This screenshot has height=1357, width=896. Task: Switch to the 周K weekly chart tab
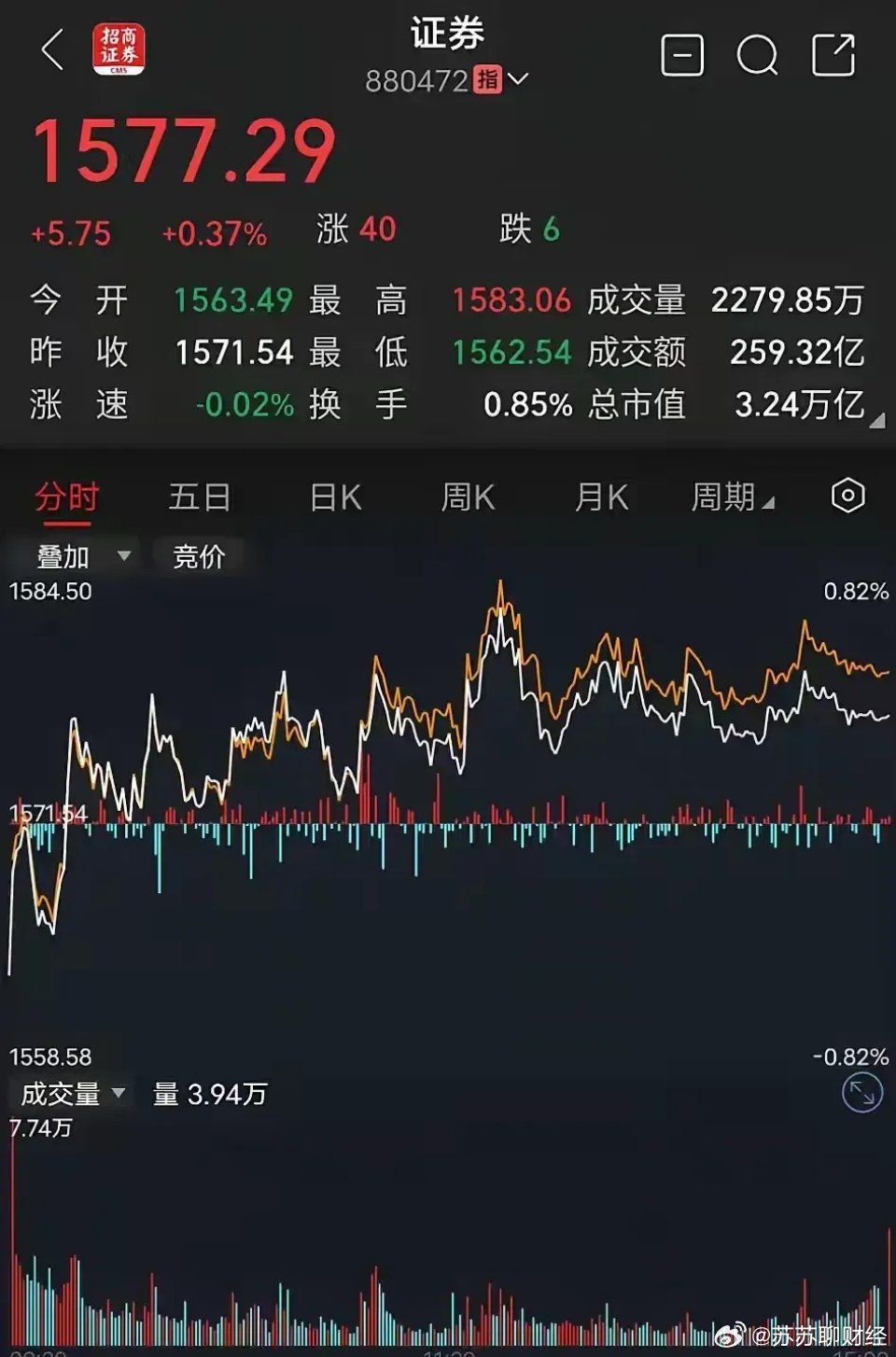click(x=467, y=497)
